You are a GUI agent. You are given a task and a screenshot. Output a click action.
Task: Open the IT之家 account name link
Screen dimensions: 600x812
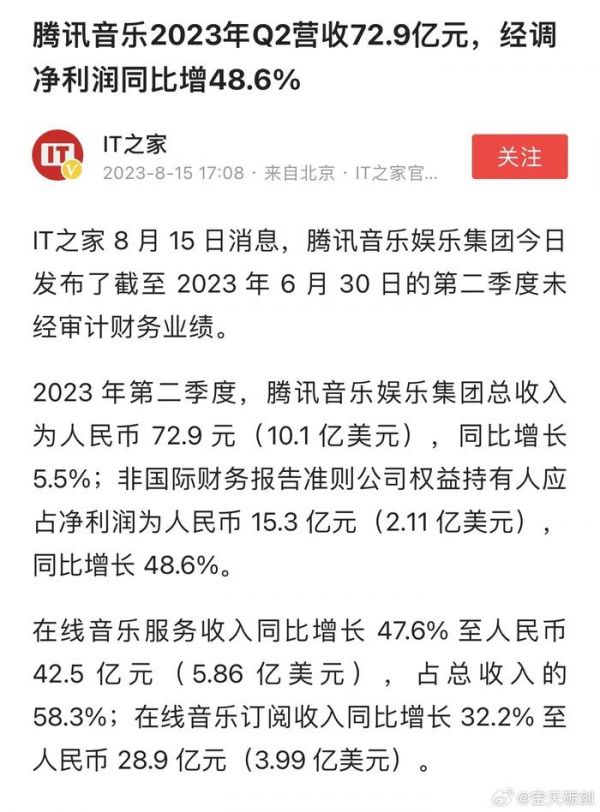(135, 144)
